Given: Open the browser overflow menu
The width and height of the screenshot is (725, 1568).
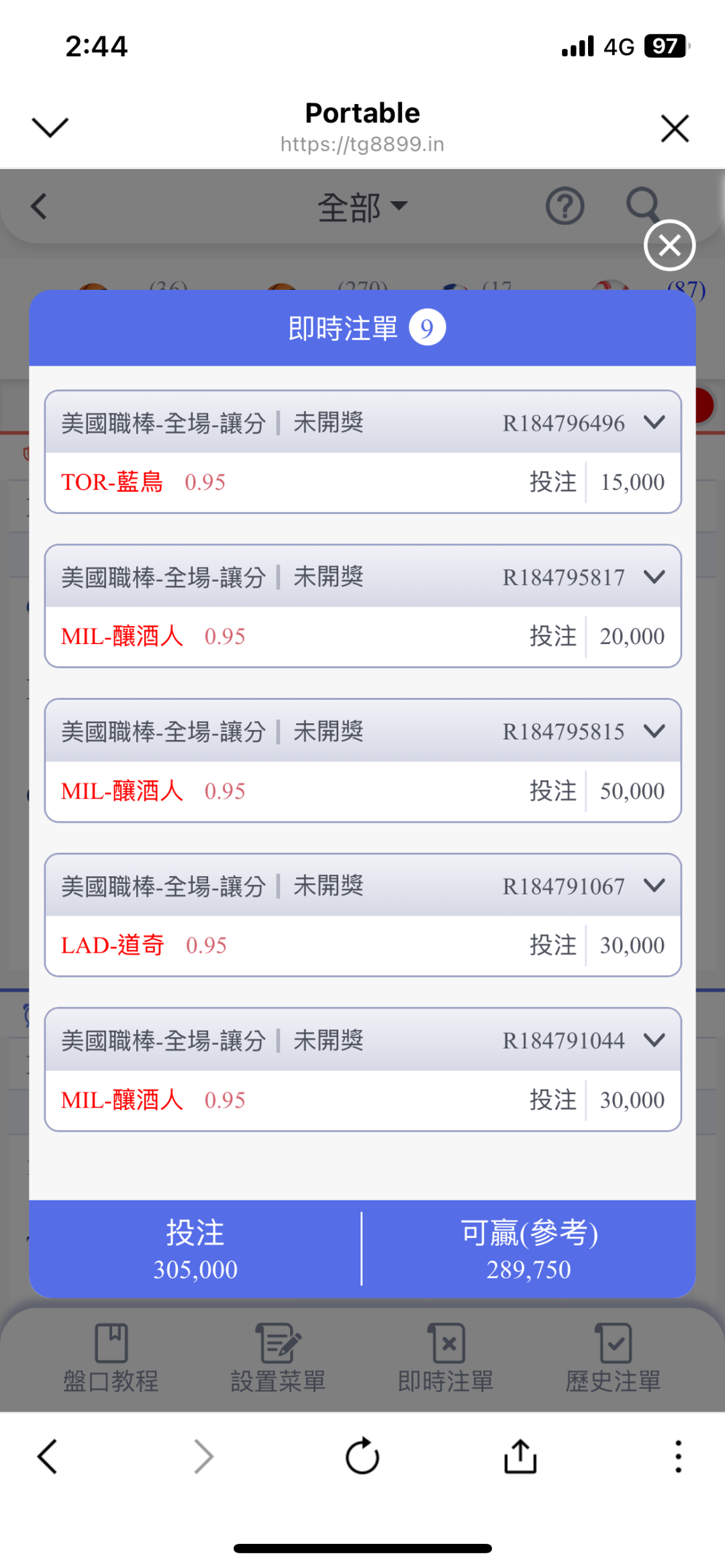Looking at the screenshot, I should click(x=678, y=1457).
